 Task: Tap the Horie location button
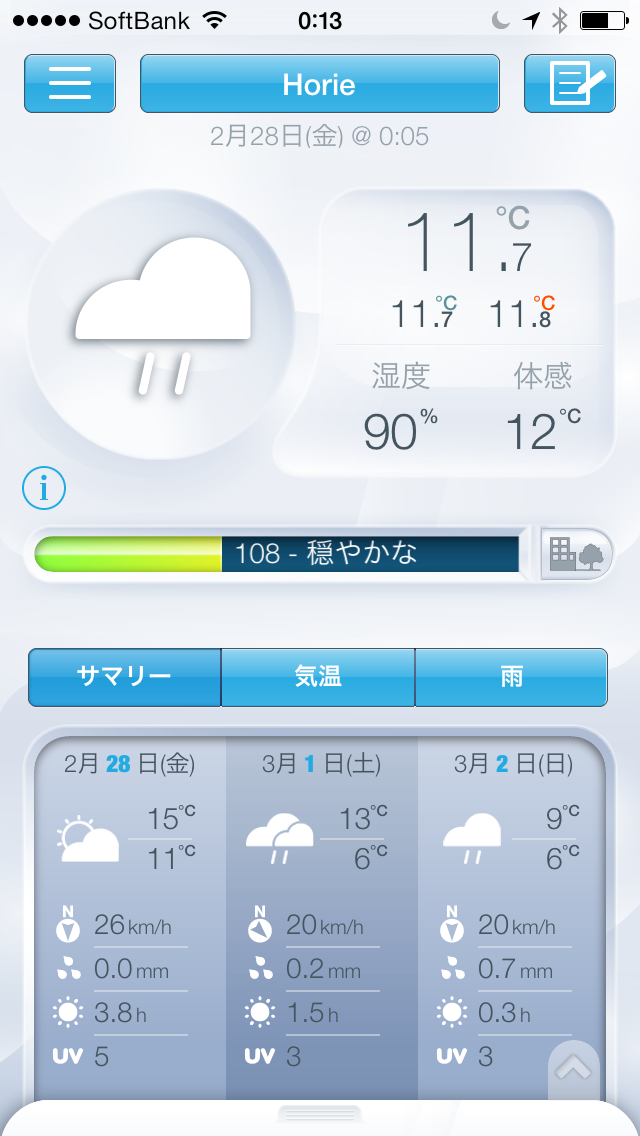(319, 83)
